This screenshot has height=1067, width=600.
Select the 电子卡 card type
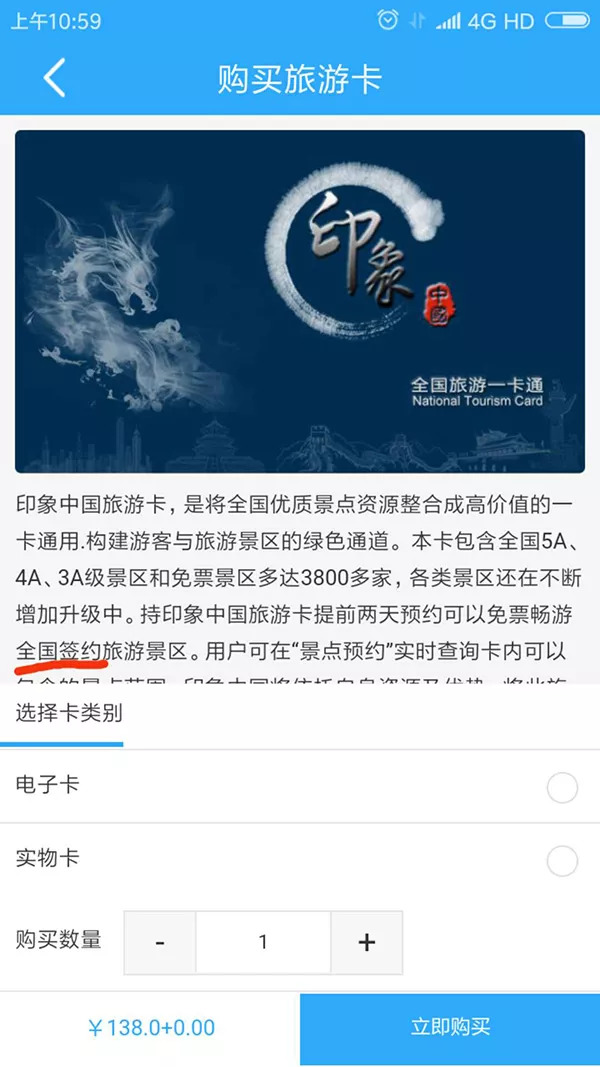pyautogui.click(x=562, y=788)
